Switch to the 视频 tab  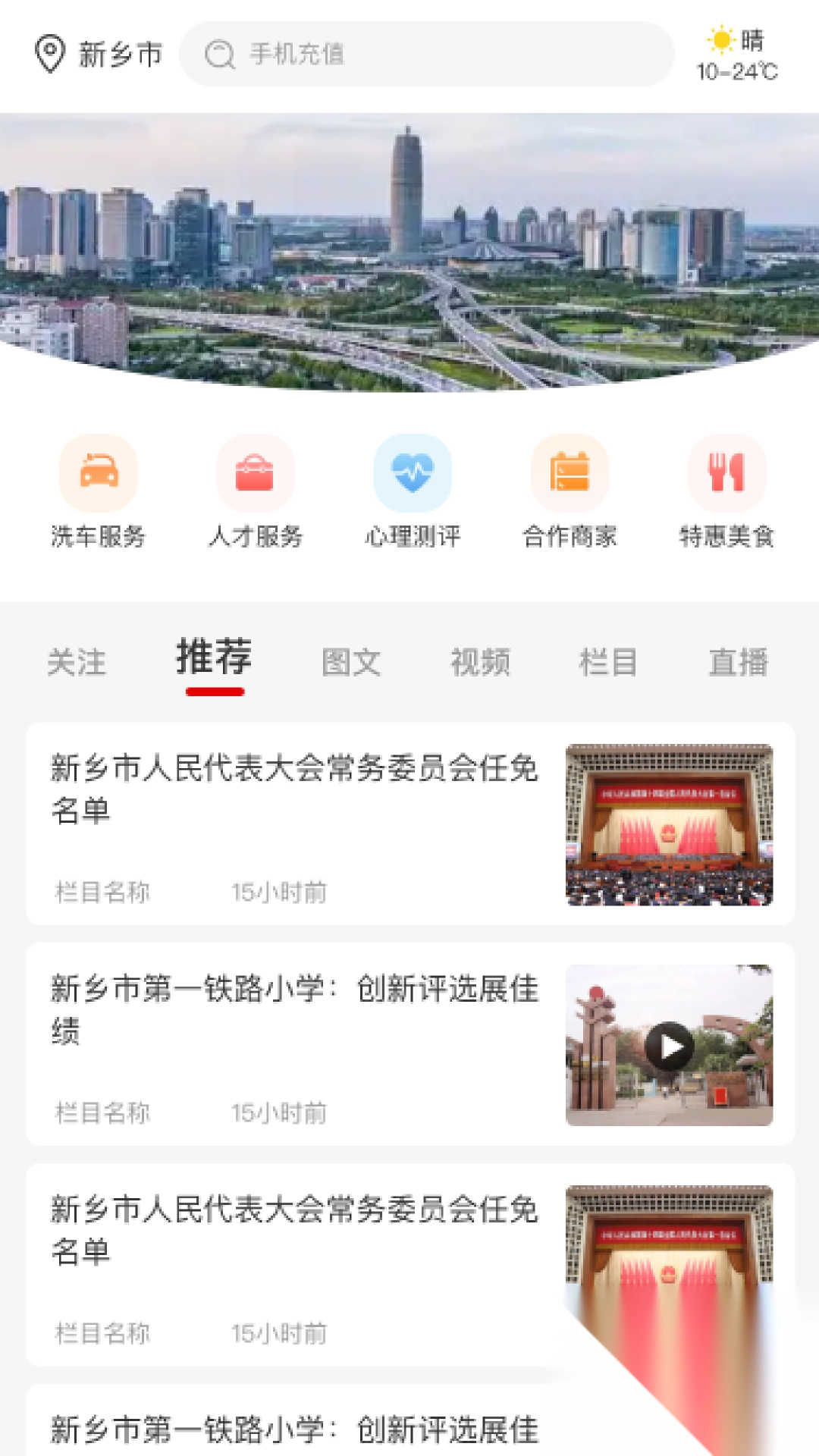[481, 662]
